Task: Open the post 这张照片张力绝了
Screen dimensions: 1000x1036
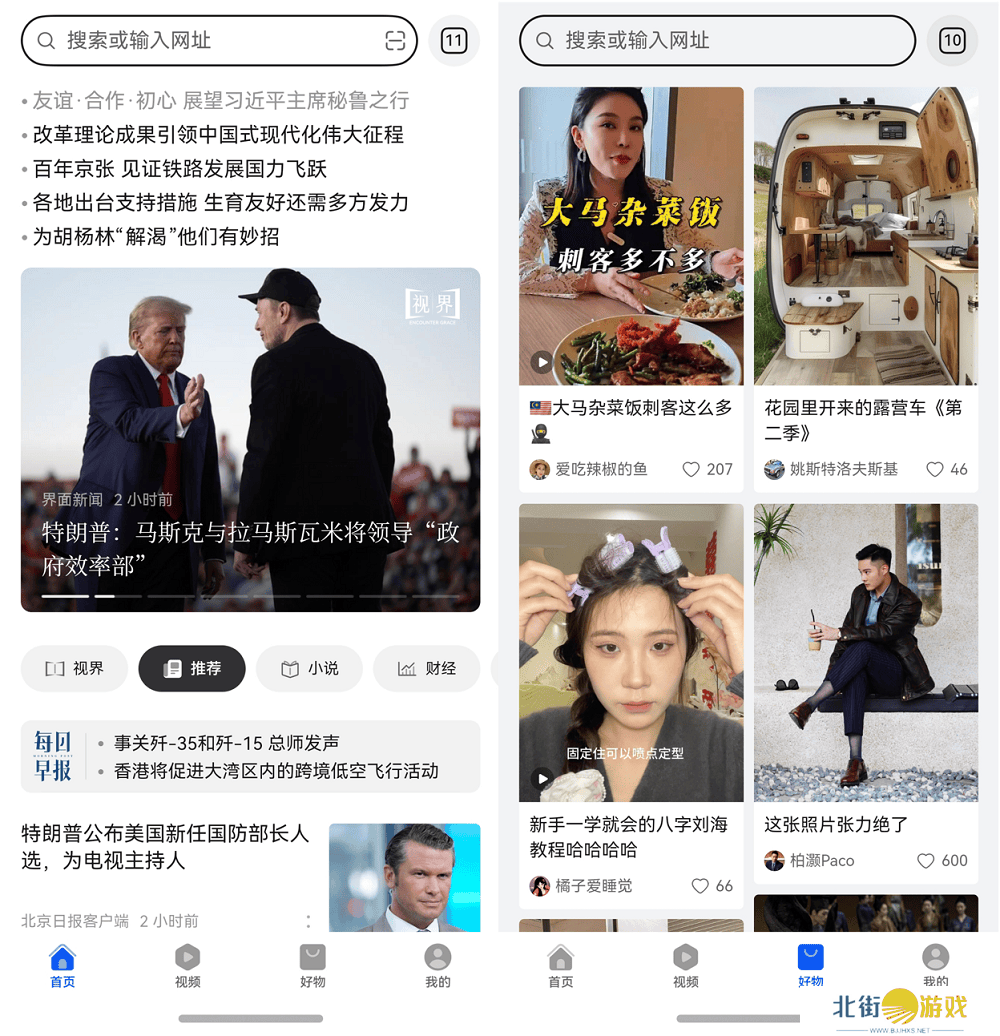Action: click(x=865, y=653)
